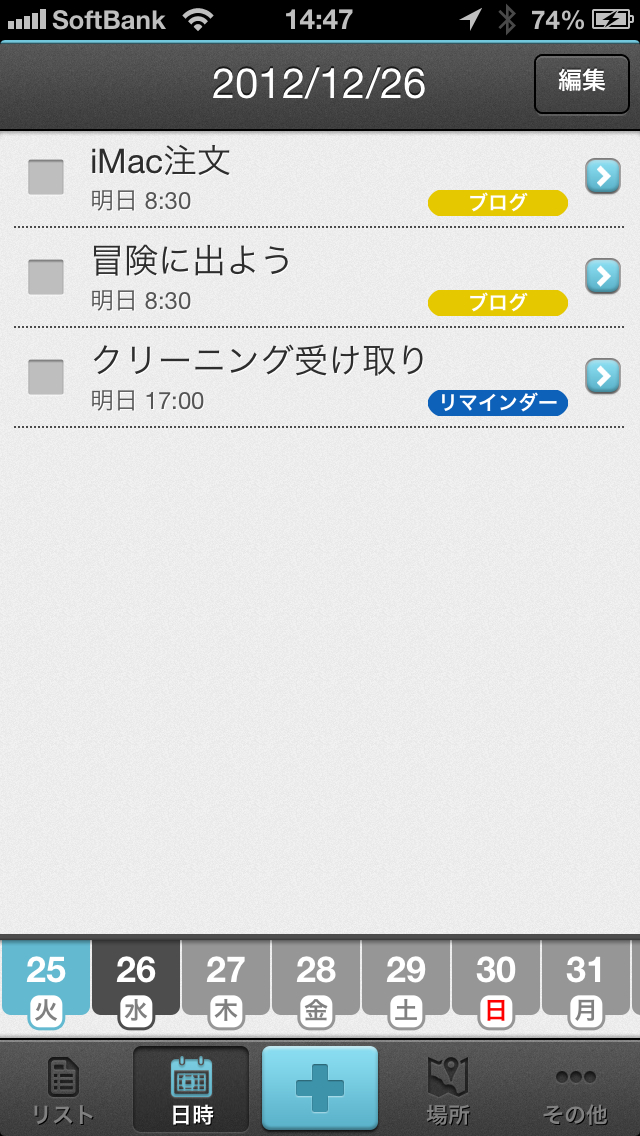
Task: Choose date 28 (金)
Action: (x=316, y=986)
